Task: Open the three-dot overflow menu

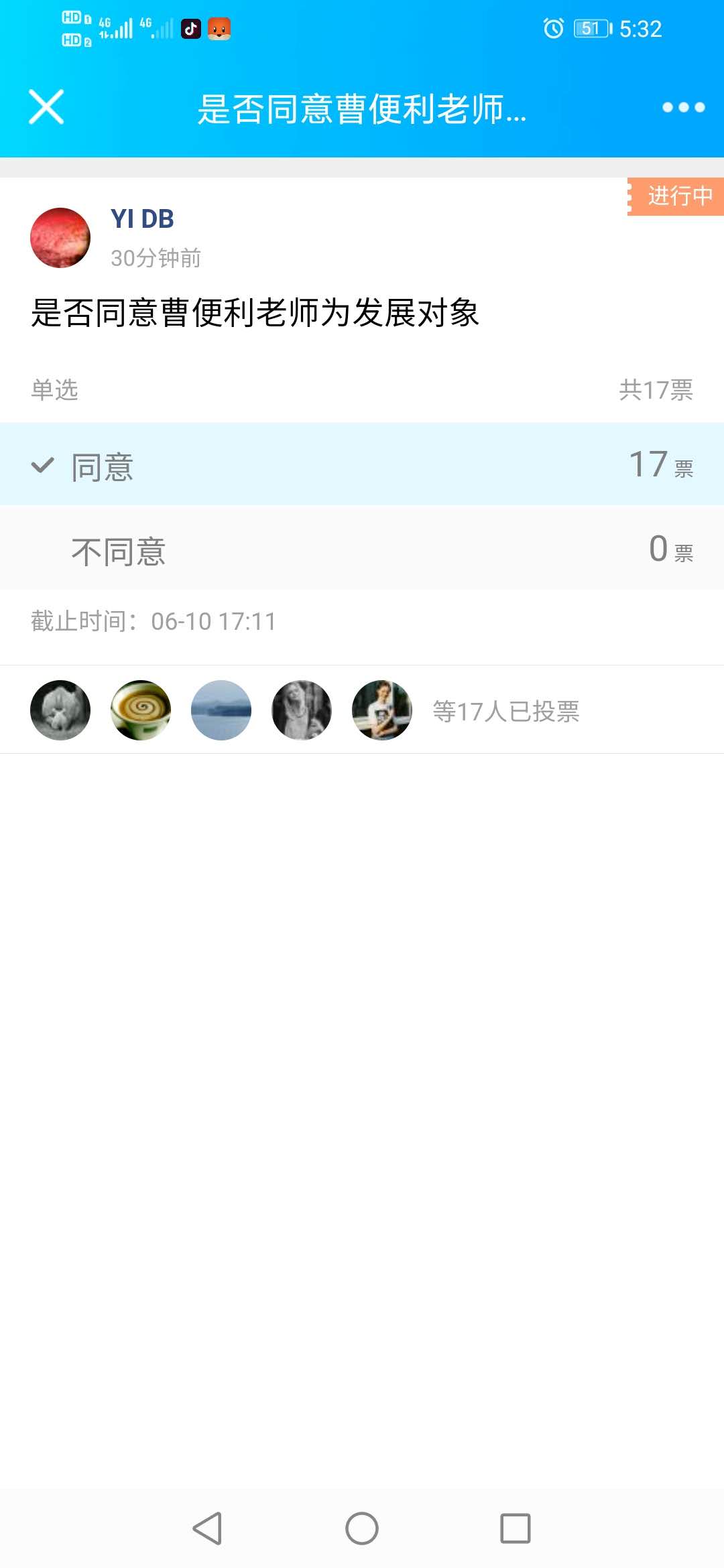Action: [682, 107]
